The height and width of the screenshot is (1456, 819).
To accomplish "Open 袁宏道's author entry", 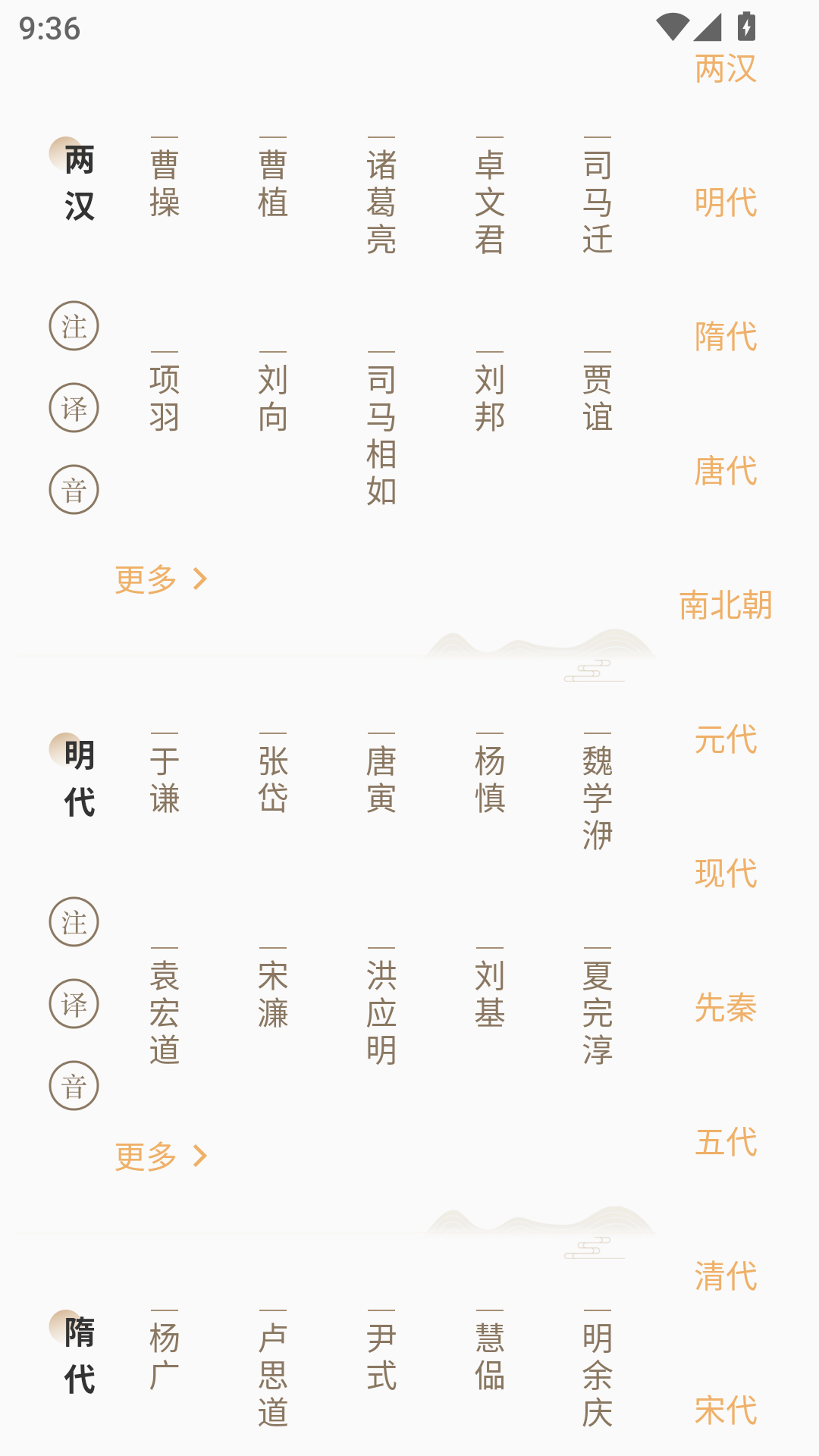I will click(x=165, y=1009).
